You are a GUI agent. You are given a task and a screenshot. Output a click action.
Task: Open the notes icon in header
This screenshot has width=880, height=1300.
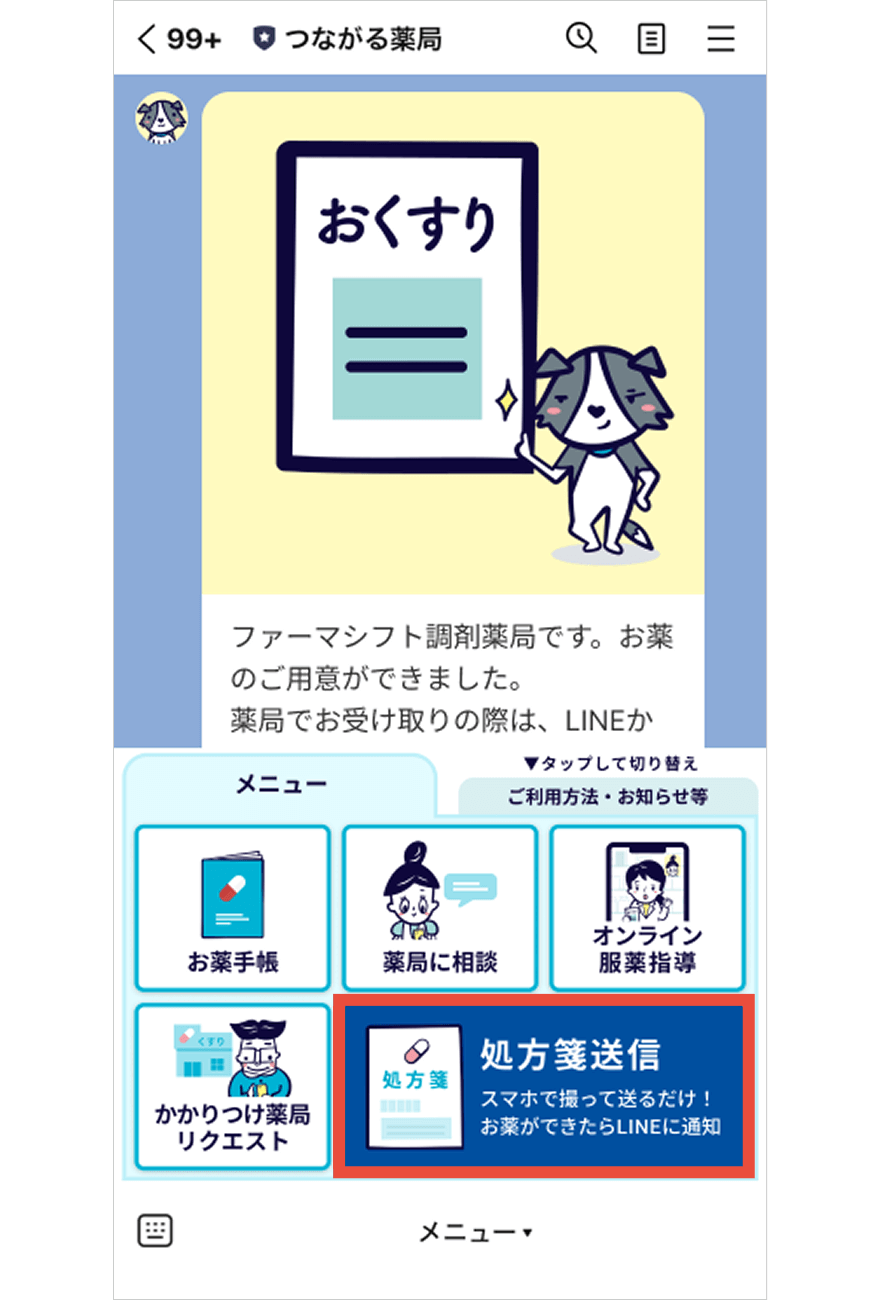(651, 40)
